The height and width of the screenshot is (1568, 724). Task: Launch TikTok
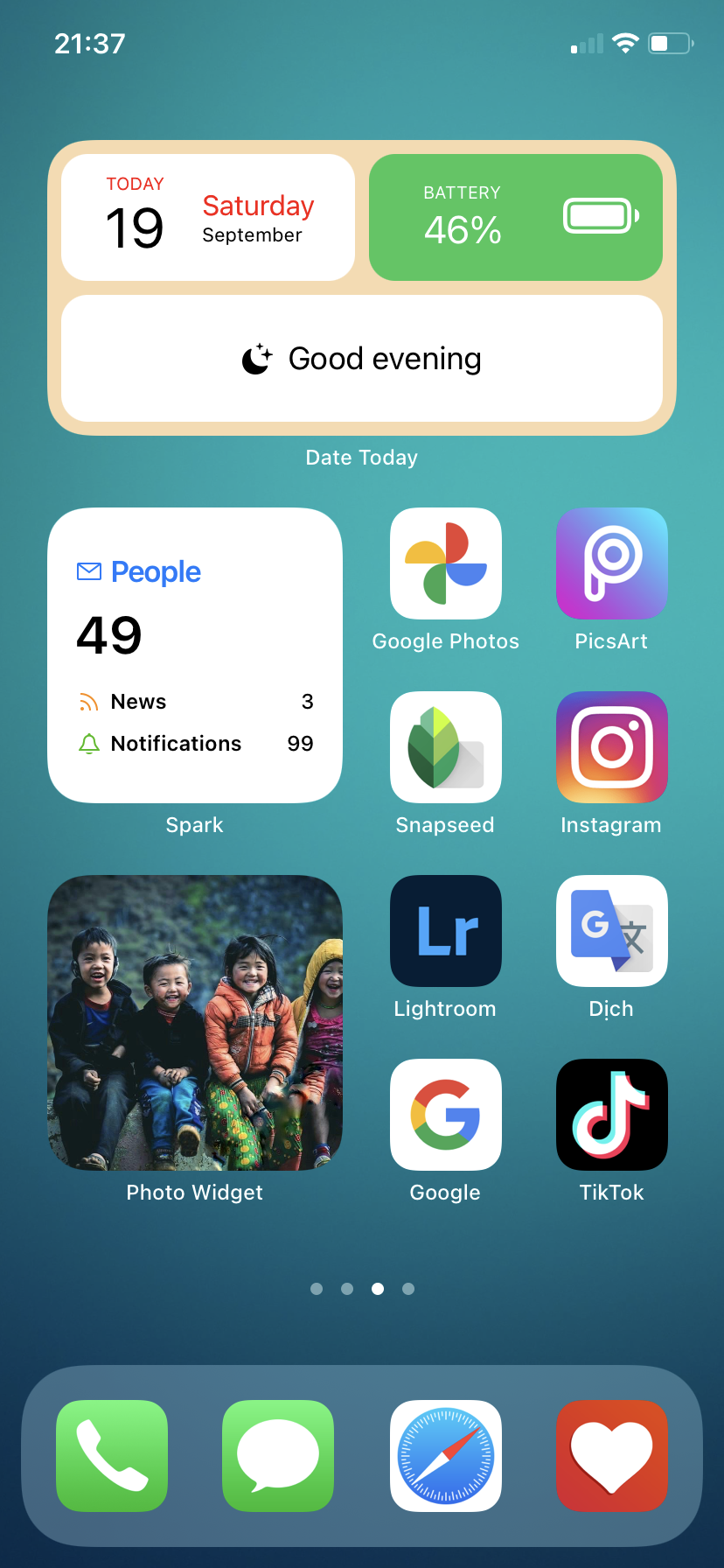point(612,1115)
